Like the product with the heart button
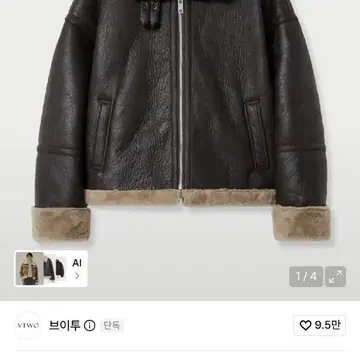The image size is (360, 360). [x=320, y=325]
